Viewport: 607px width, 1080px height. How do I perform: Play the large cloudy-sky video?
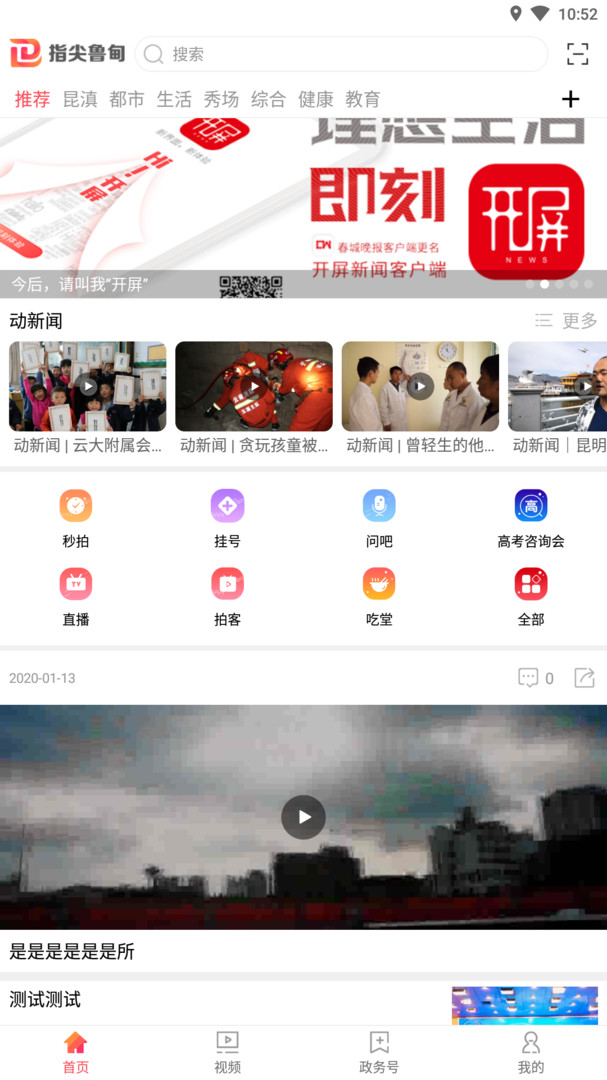pyautogui.click(x=303, y=817)
